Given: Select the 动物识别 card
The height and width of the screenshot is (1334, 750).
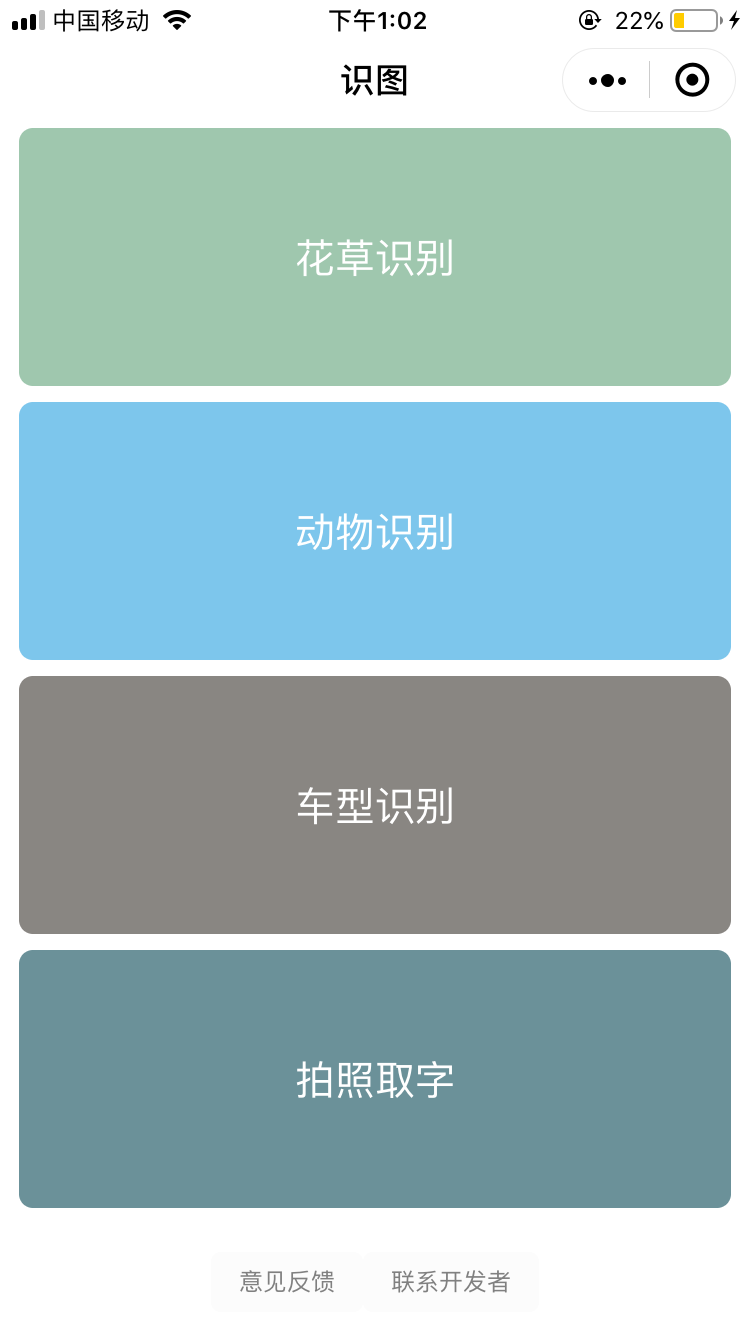Looking at the screenshot, I should click(x=375, y=531).
